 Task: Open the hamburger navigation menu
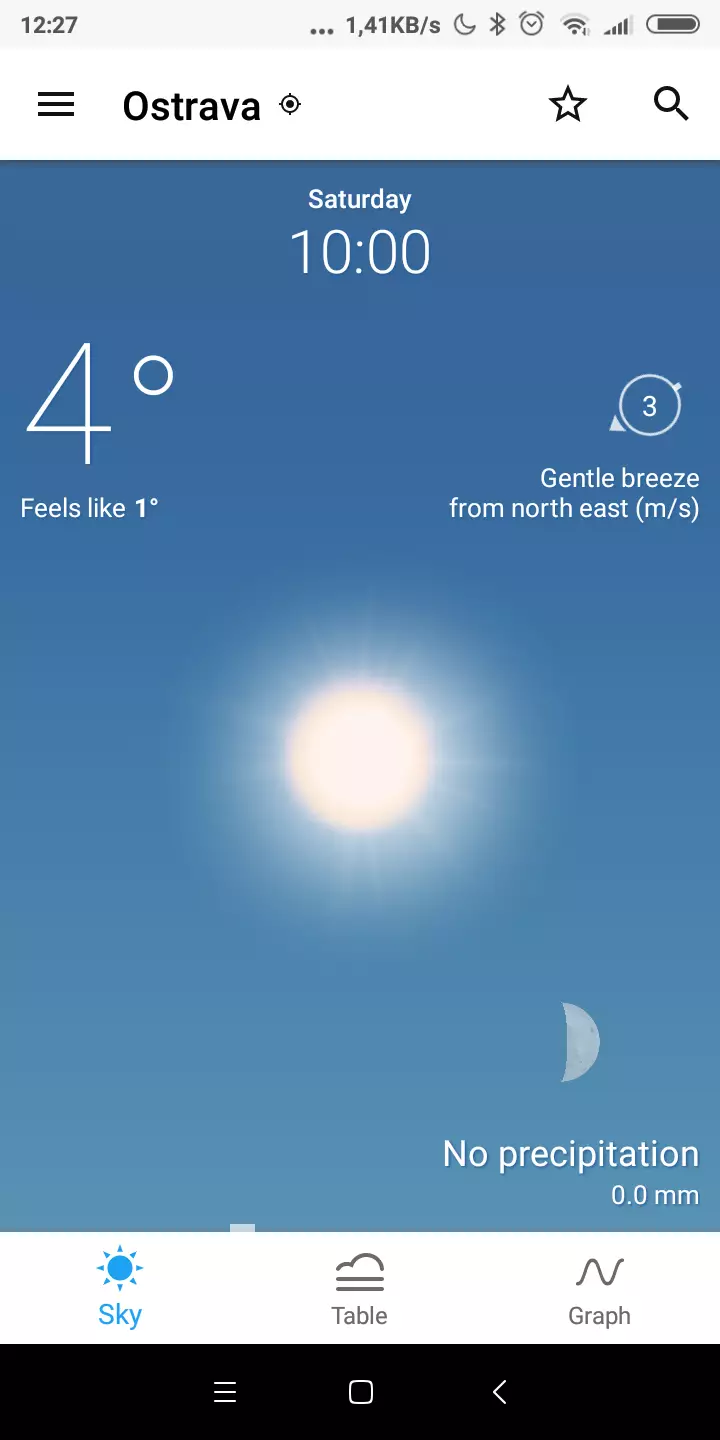click(x=56, y=104)
